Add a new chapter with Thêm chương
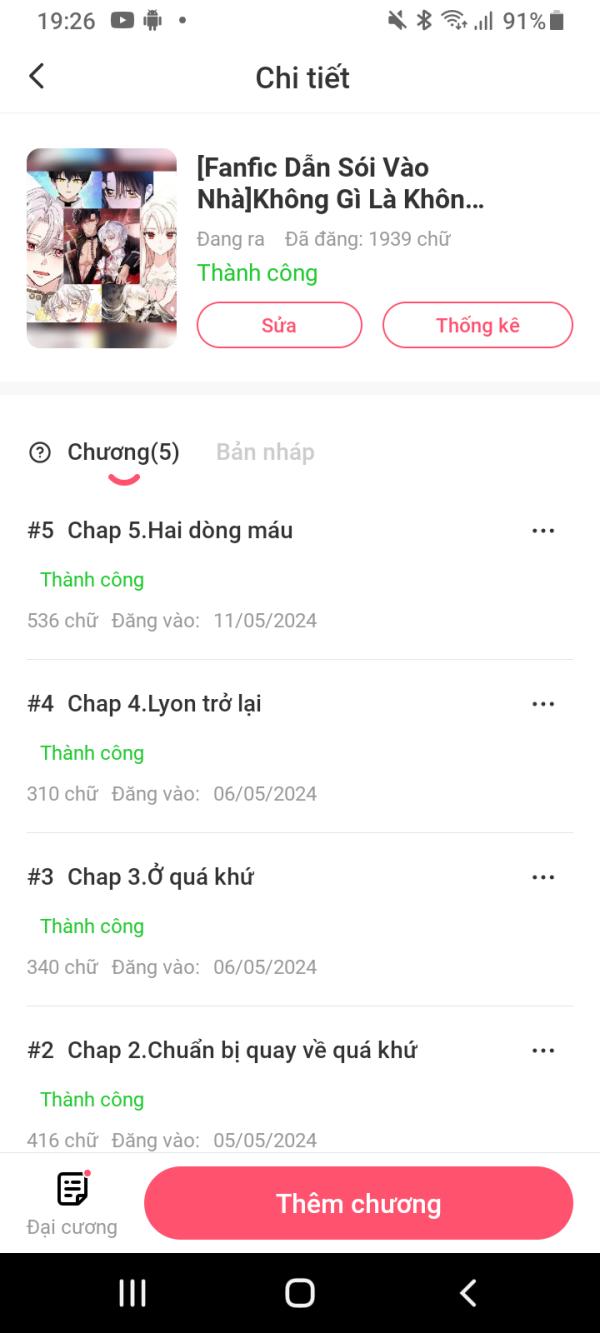This screenshot has height=1333, width=600. tap(358, 1203)
